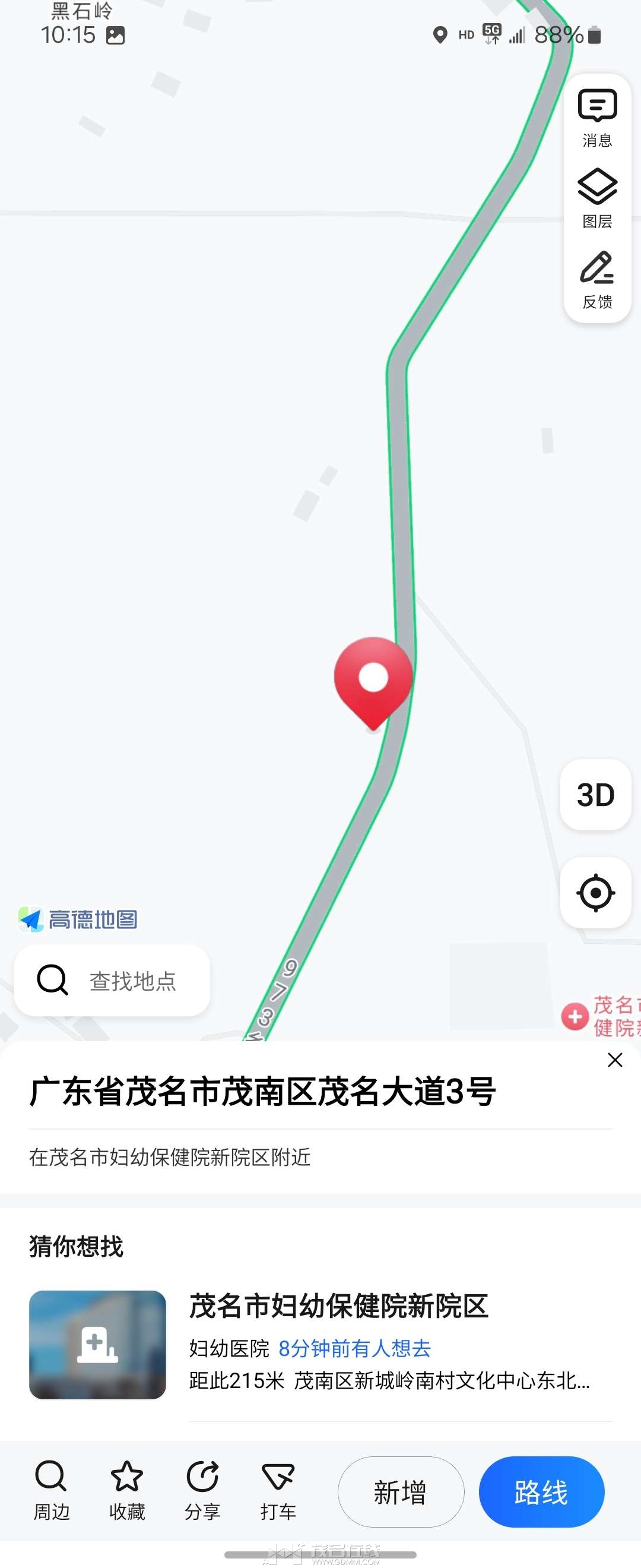Hail a ride with 打车
641x1568 pixels.
coord(278,1490)
